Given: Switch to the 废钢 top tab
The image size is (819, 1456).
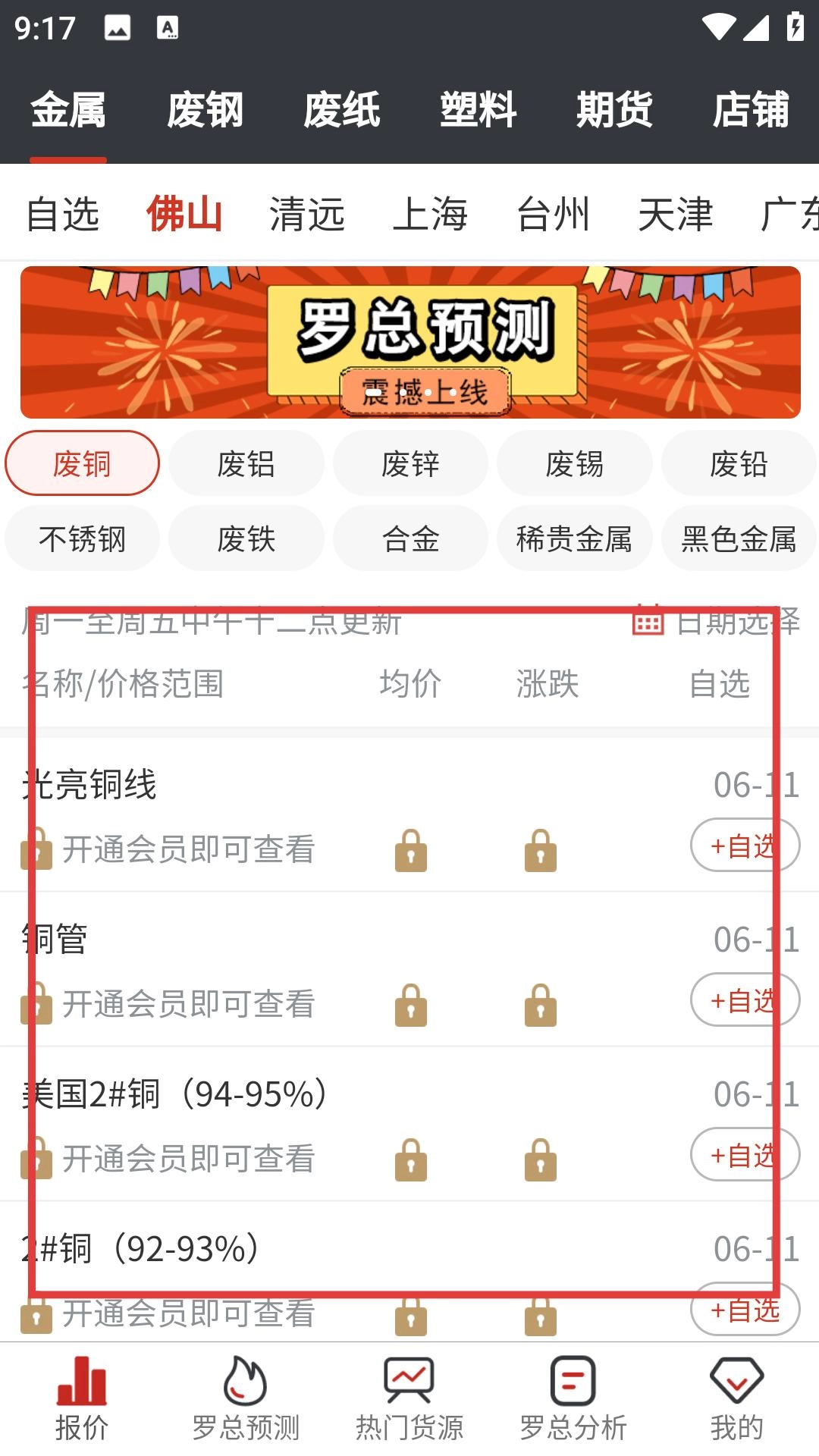Looking at the screenshot, I should click(205, 110).
